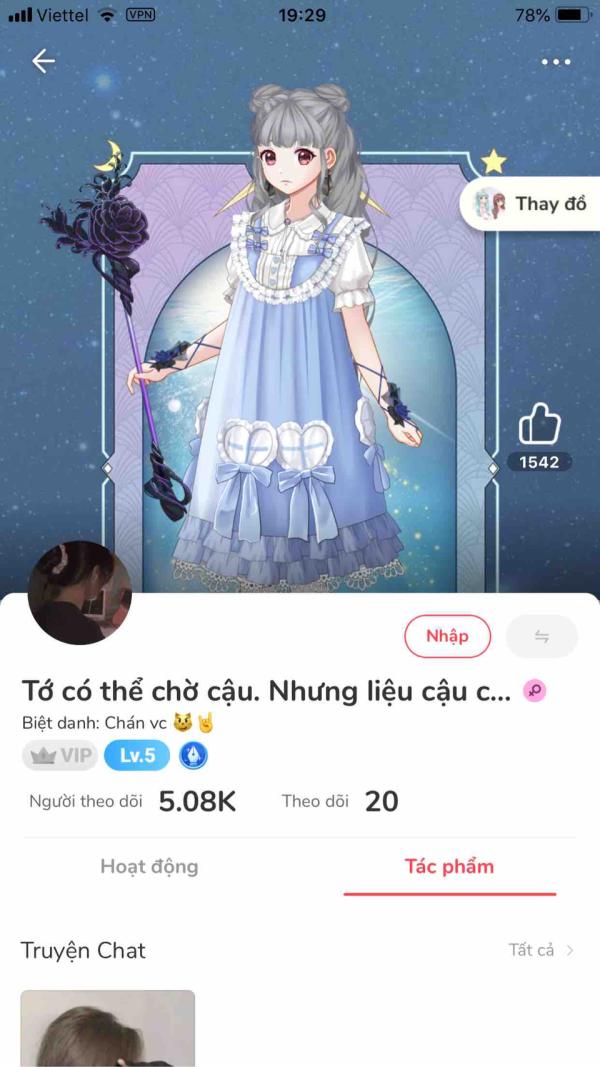
Task: View the Người theo dõi followers list
Action: 132,801
